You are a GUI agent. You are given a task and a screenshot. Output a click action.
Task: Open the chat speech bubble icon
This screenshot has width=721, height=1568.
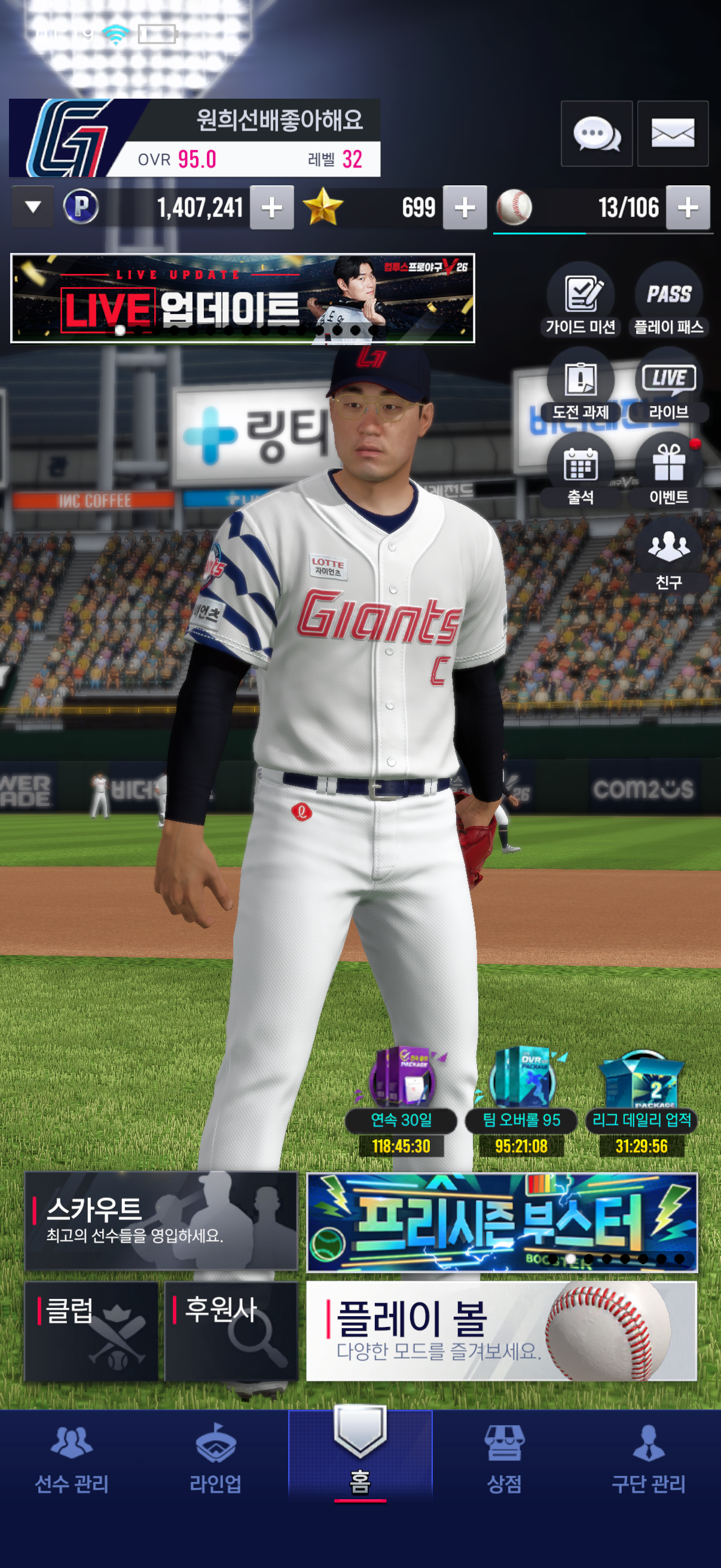596,133
